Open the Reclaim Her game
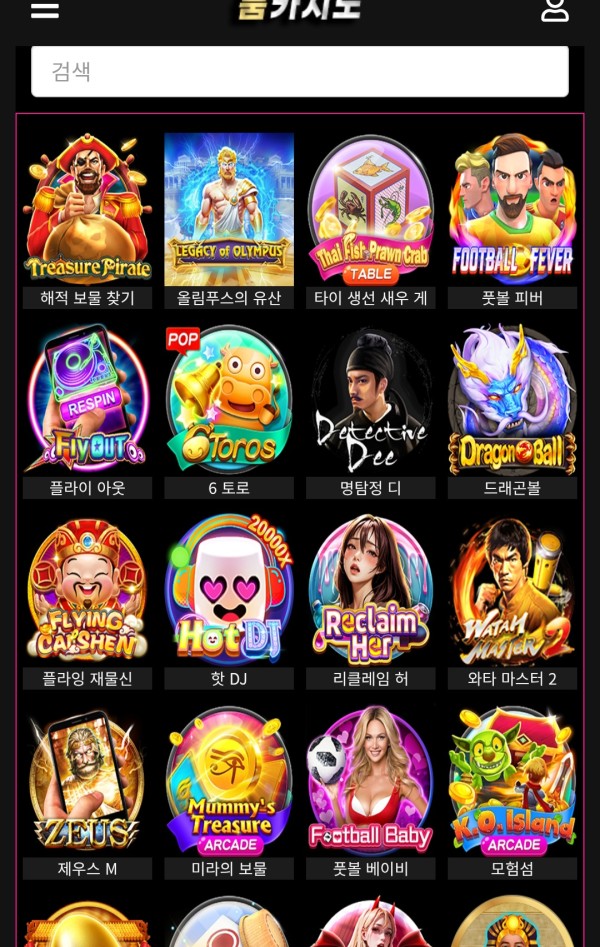 (370, 590)
